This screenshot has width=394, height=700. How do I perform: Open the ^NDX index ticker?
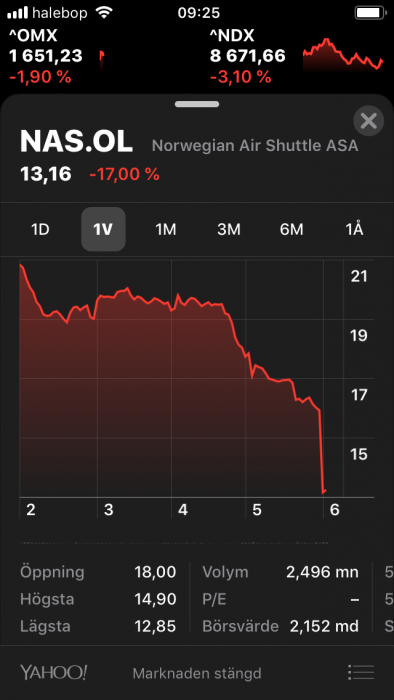point(297,57)
